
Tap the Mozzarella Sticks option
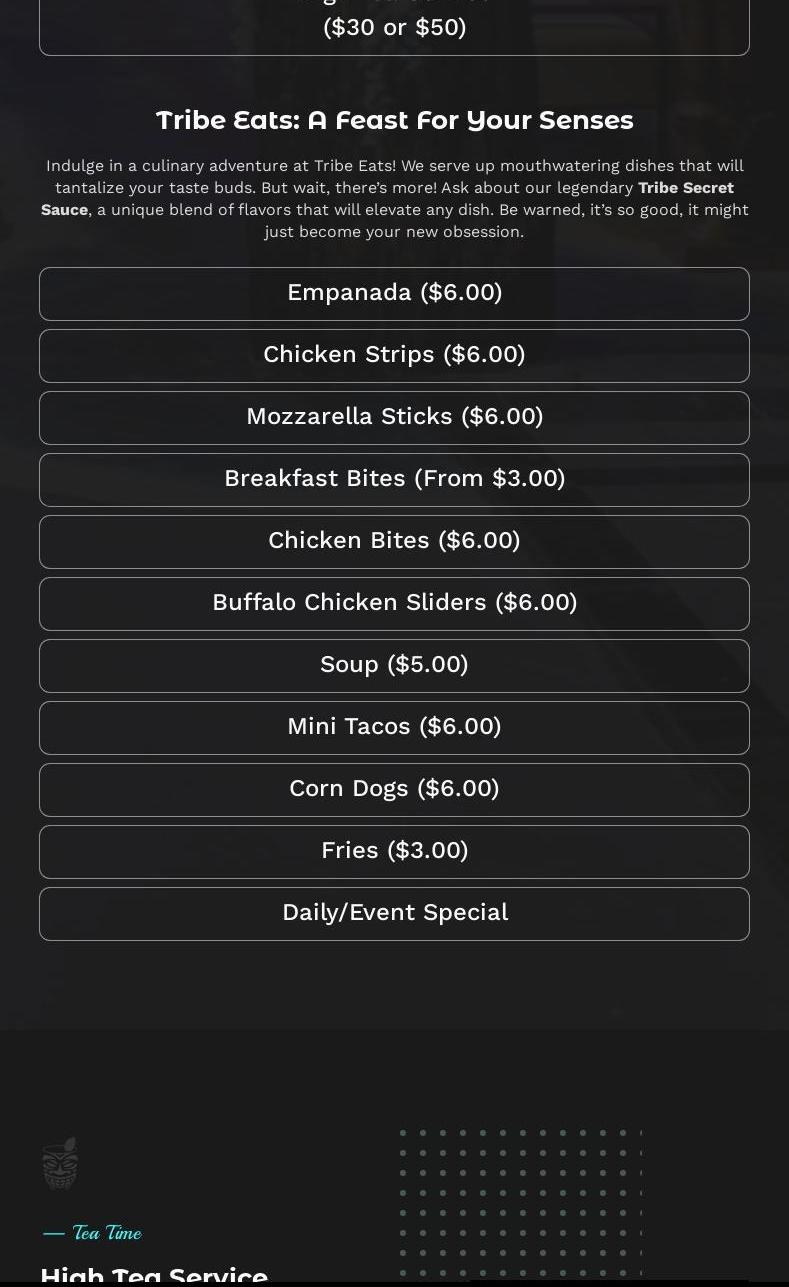(394, 417)
